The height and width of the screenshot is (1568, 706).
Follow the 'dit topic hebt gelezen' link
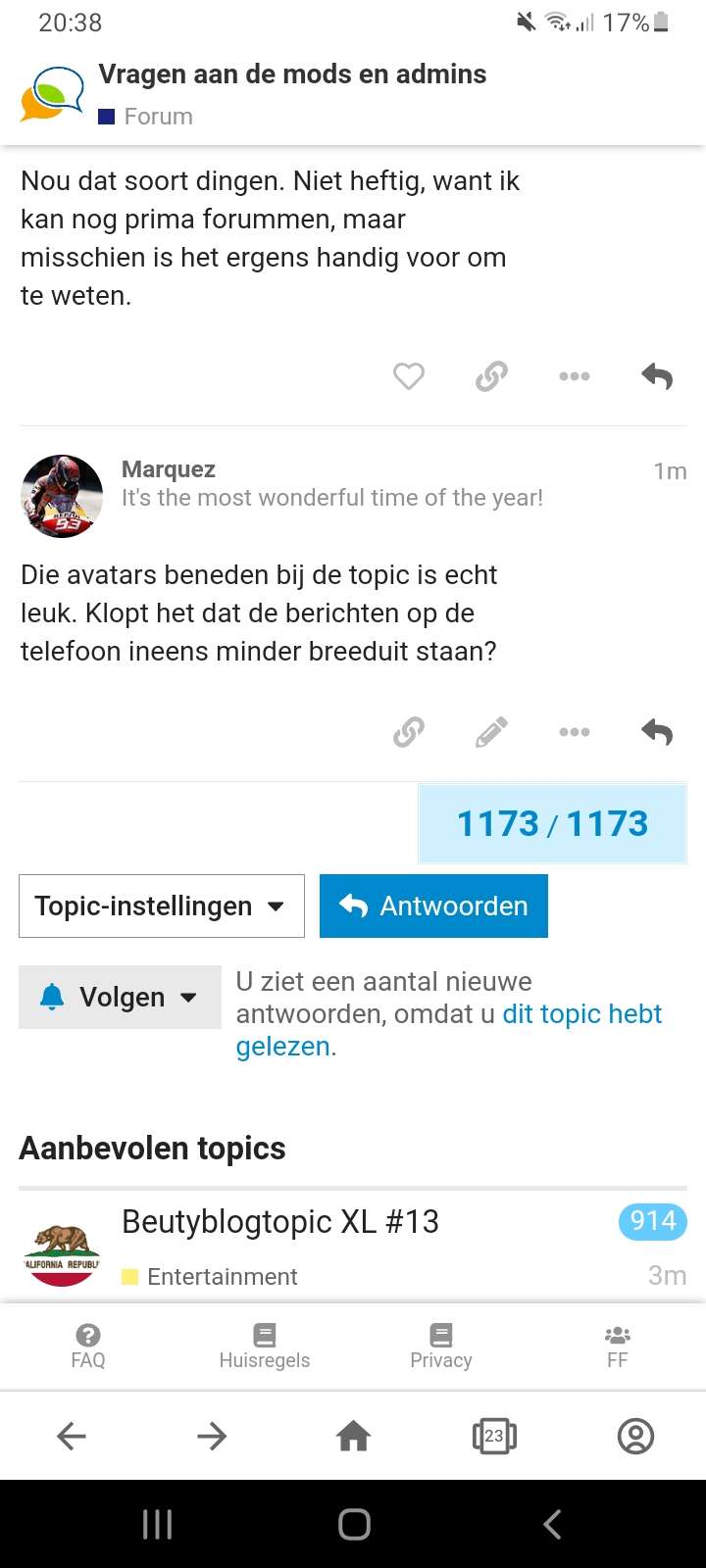[449, 1030]
